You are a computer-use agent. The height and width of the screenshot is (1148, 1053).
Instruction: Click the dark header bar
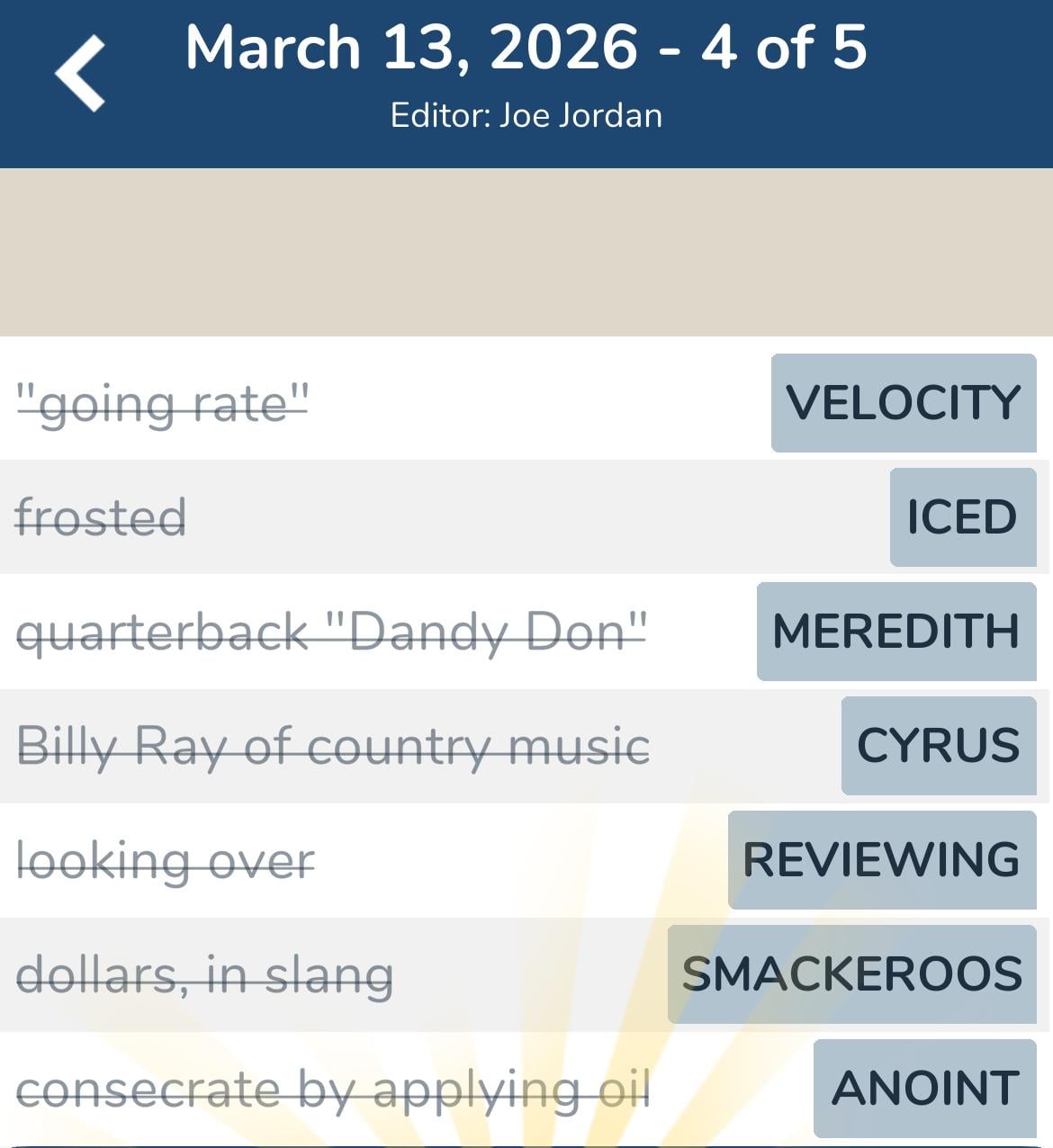[526, 81]
